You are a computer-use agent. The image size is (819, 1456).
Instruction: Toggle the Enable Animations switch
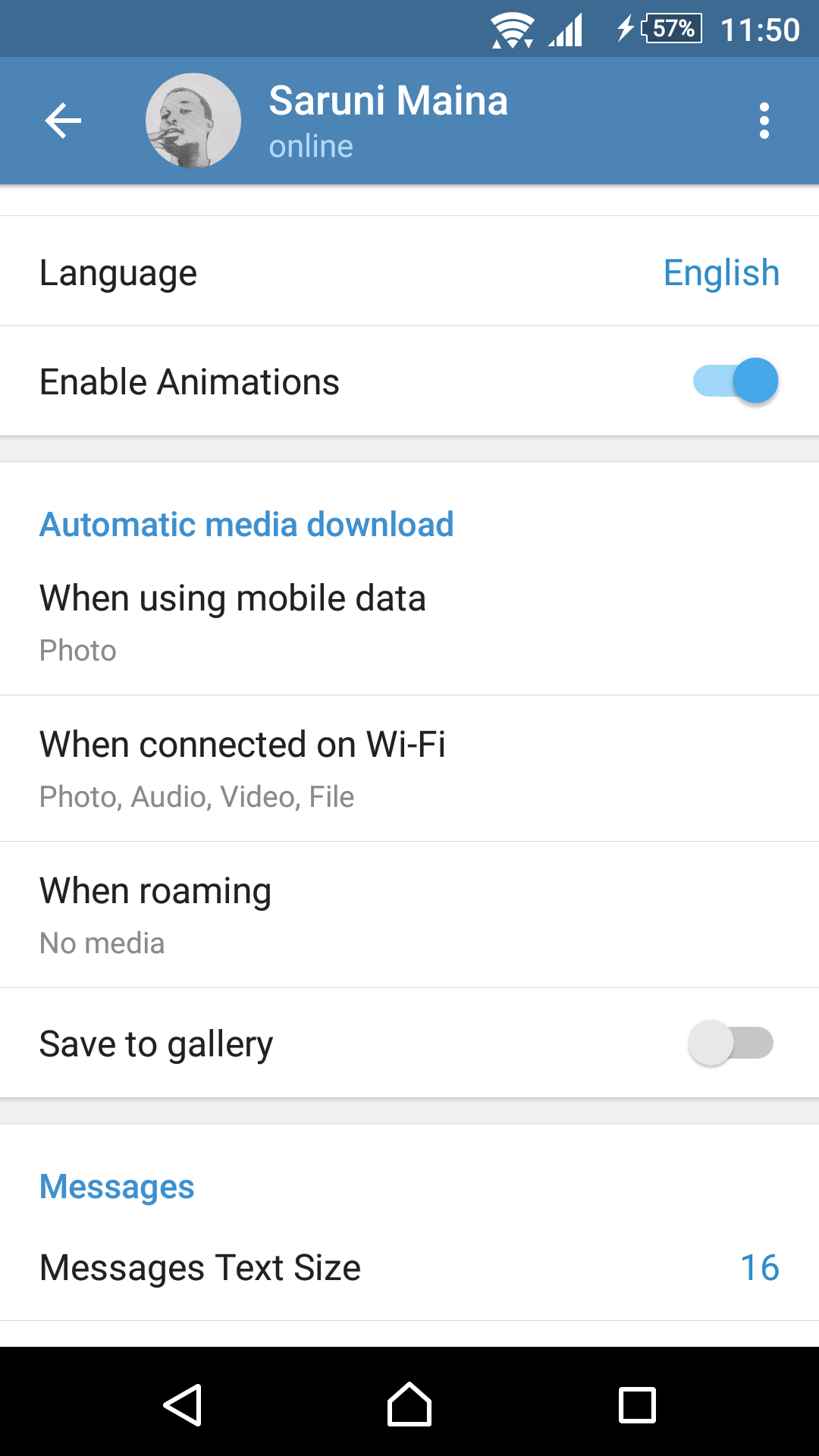(x=736, y=381)
